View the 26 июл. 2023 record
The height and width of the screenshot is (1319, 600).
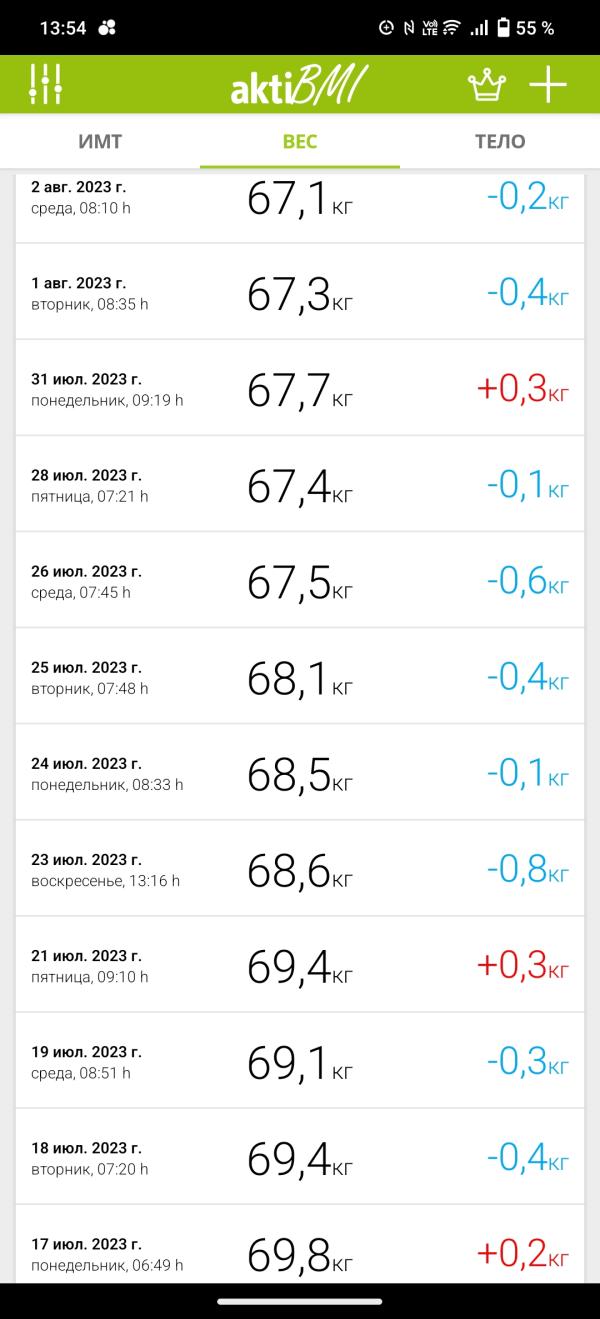click(x=300, y=580)
